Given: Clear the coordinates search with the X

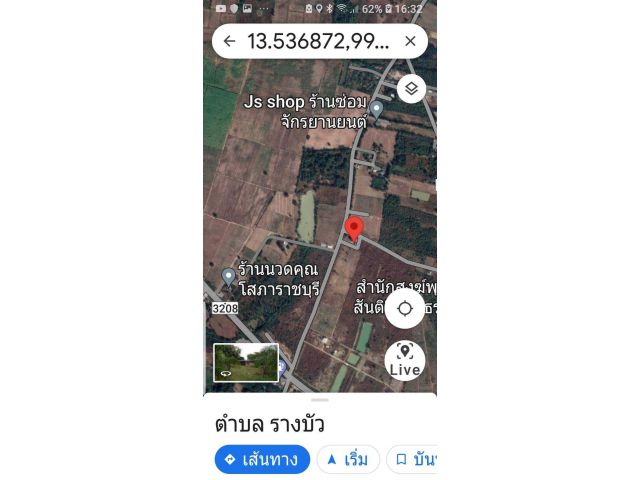Looking at the screenshot, I should tap(410, 41).
